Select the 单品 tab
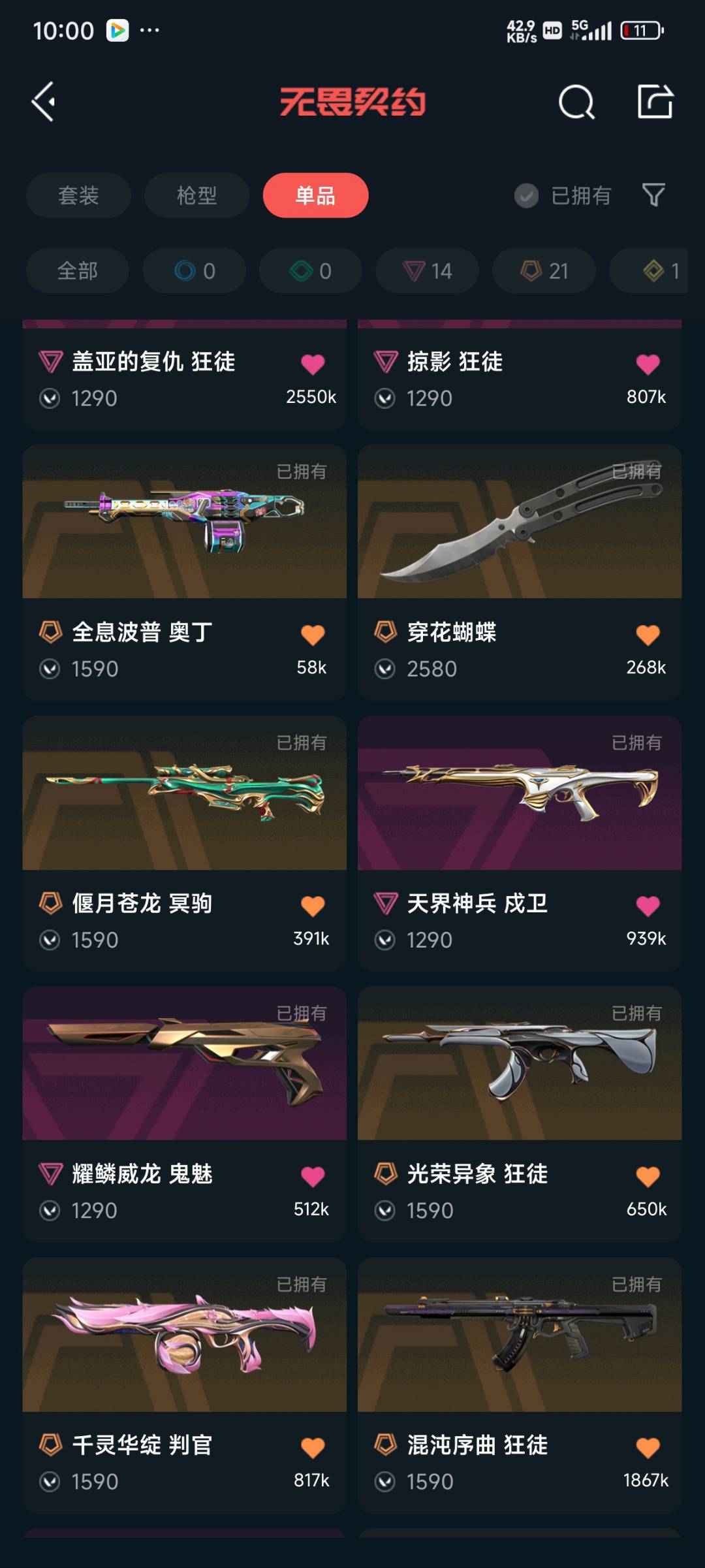705x1568 pixels. pos(315,195)
